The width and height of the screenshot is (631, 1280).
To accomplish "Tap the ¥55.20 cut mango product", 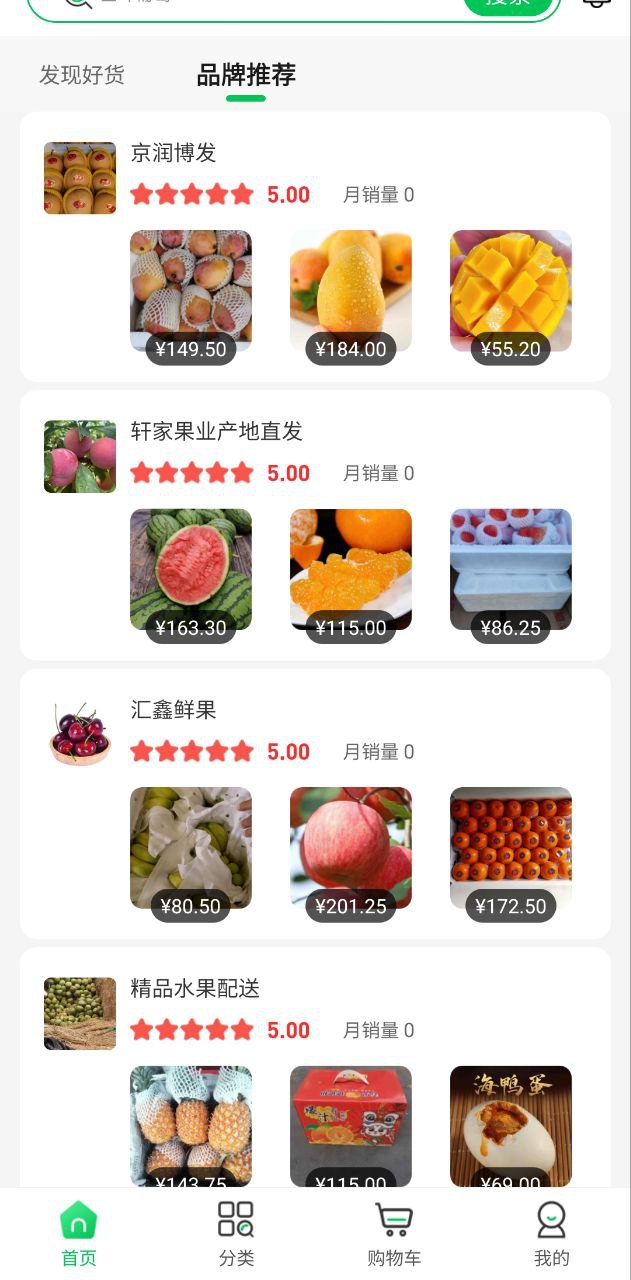I will 511,291.
